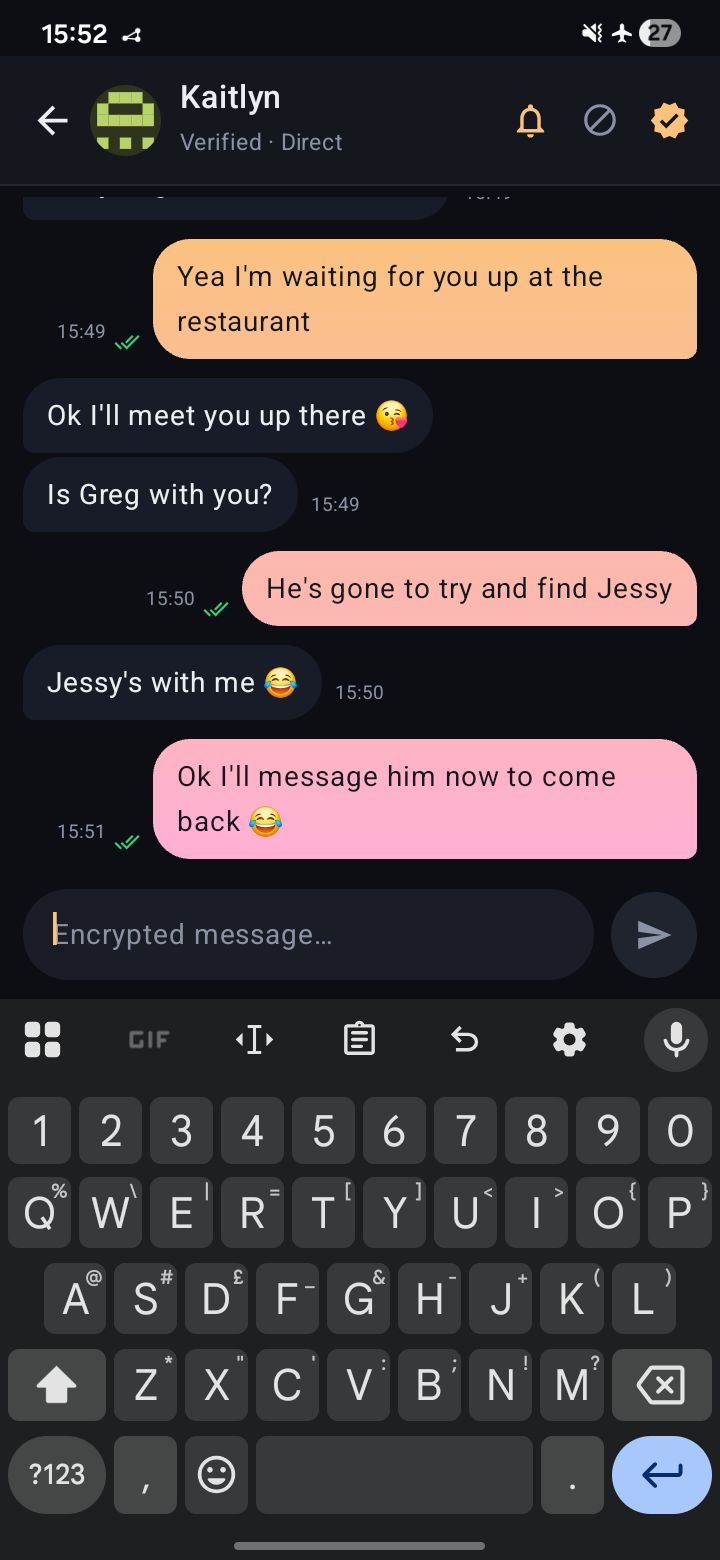Start voice typing with the microphone
Image resolution: width=720 pixels, height=1560 pixels.
(x=676, y=1040)
